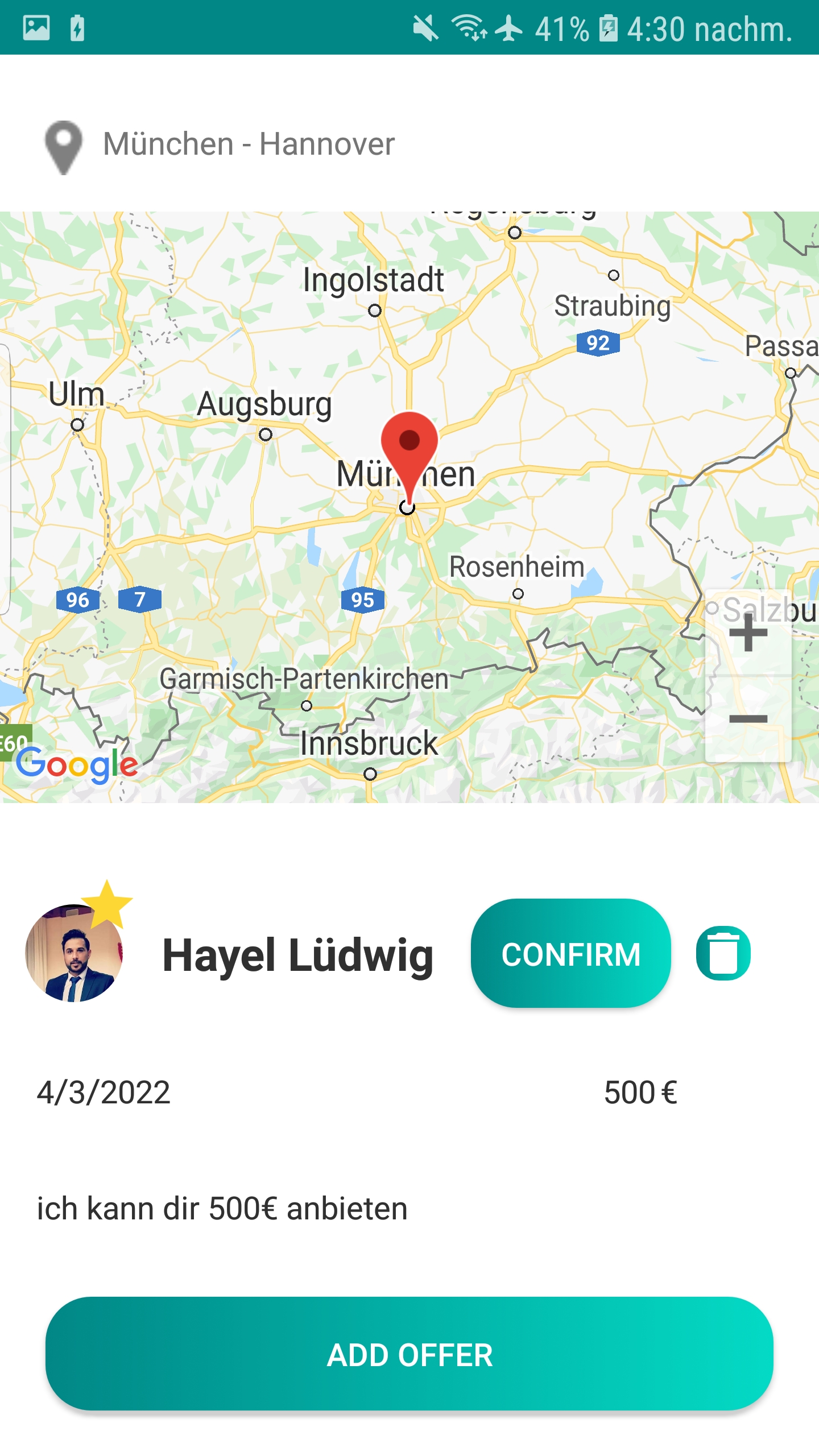Tap the ADD OFFER button
The width and height of the screenshot is (819, 1456).
point(409,1354)
